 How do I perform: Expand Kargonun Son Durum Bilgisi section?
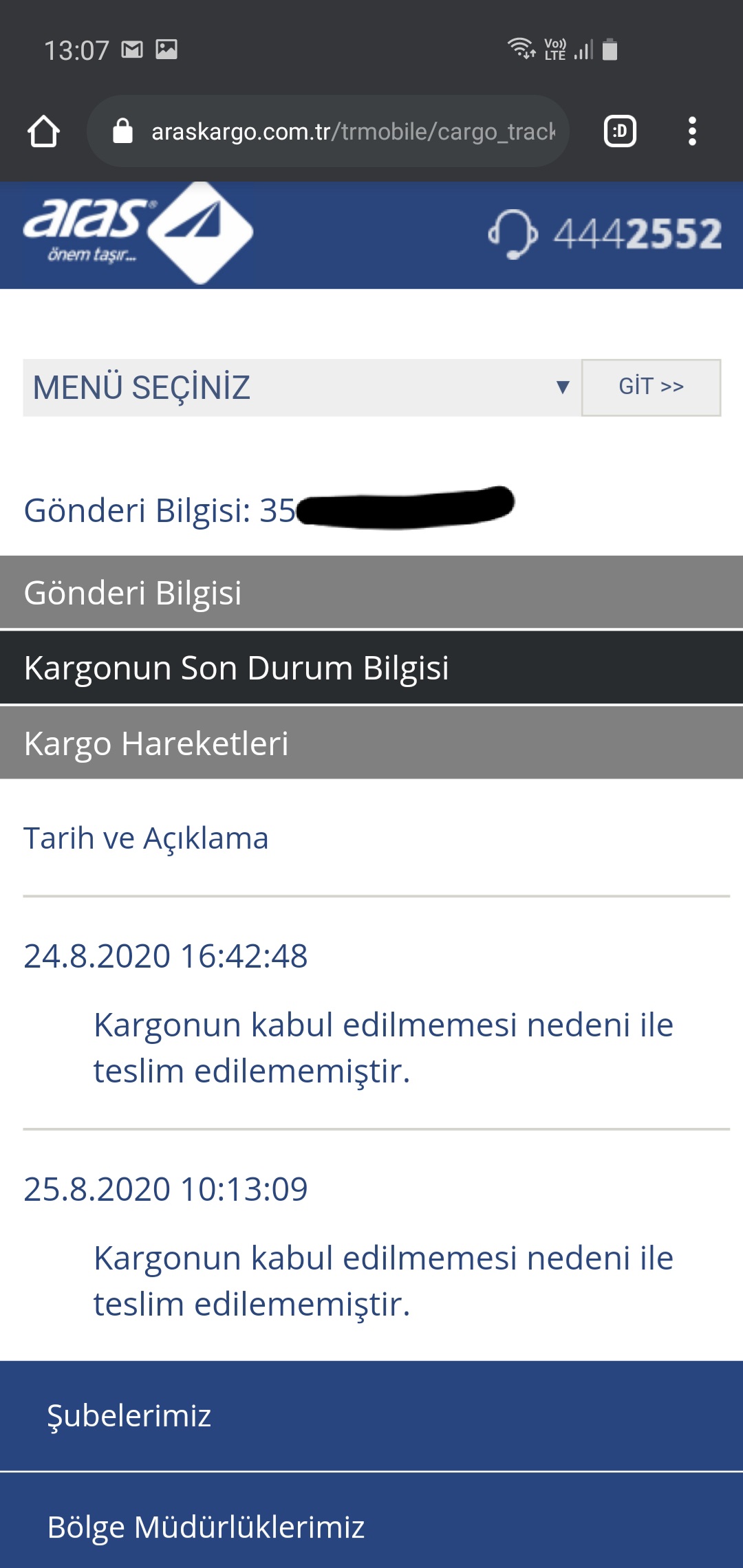coord(371,668)
